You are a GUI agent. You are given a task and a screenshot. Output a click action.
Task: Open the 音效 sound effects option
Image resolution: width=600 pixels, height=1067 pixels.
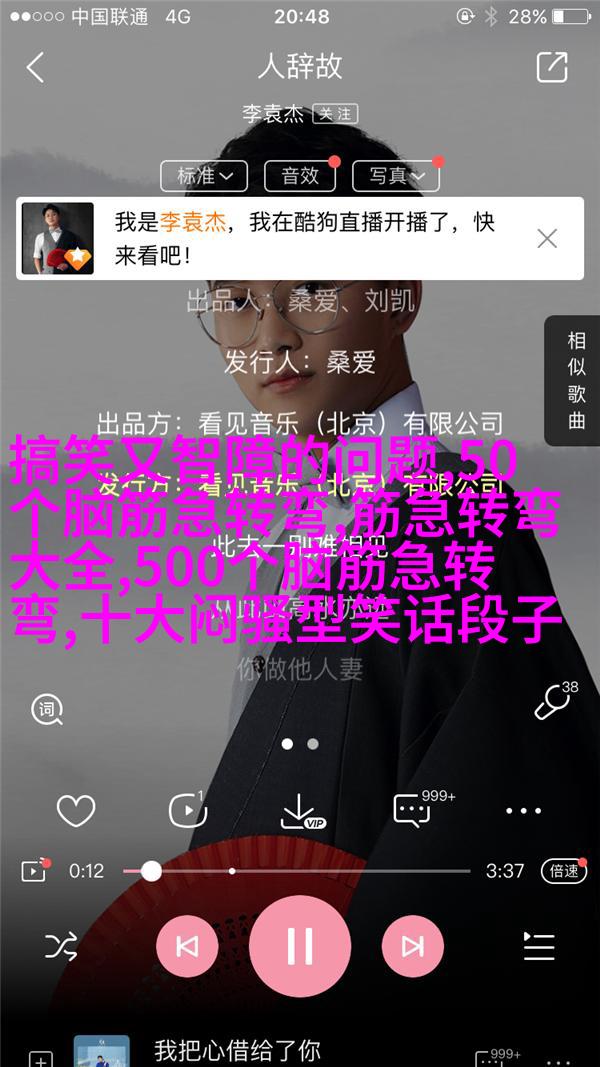(x=300, y=175)
